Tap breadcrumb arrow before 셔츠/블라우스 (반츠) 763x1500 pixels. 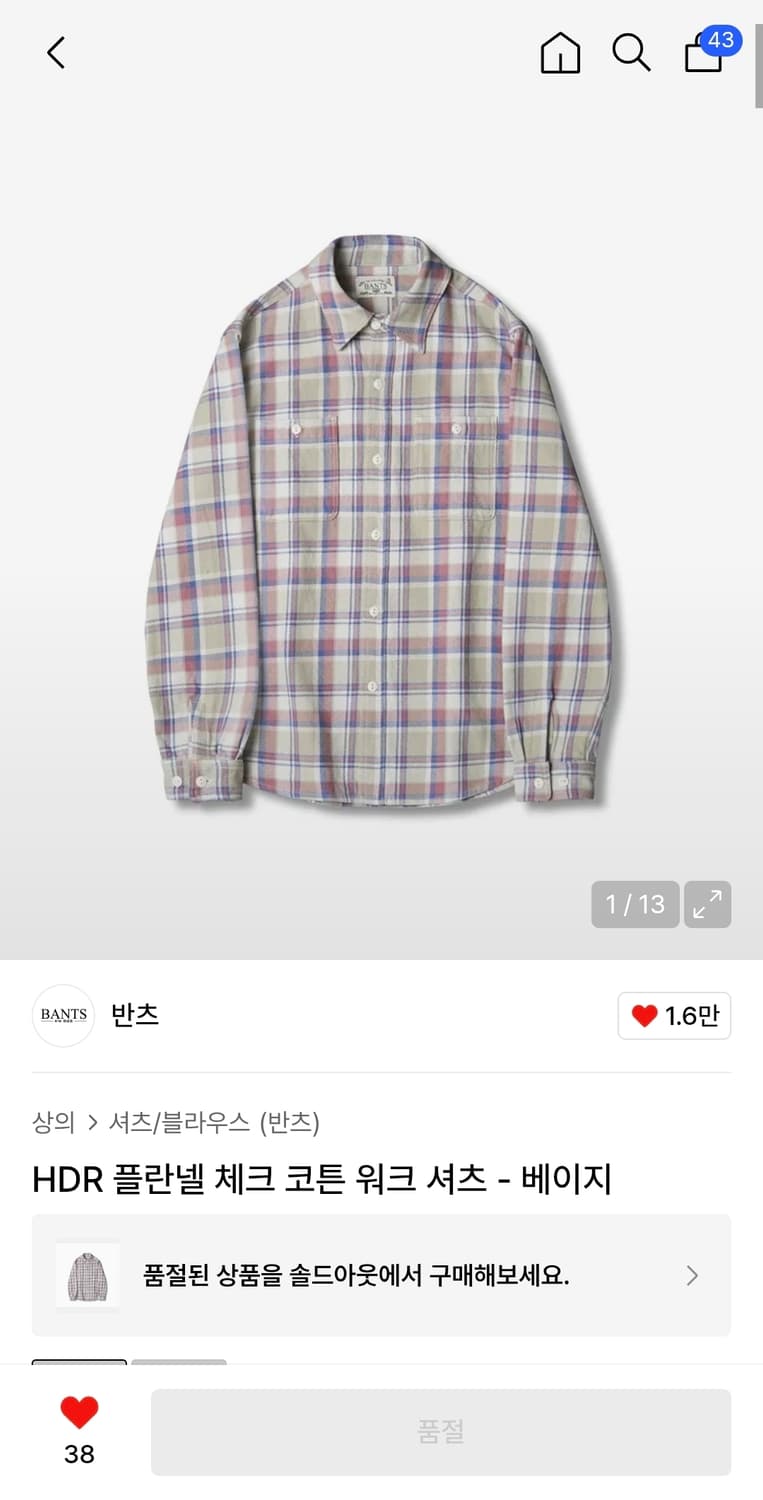tap(92, 1122)
